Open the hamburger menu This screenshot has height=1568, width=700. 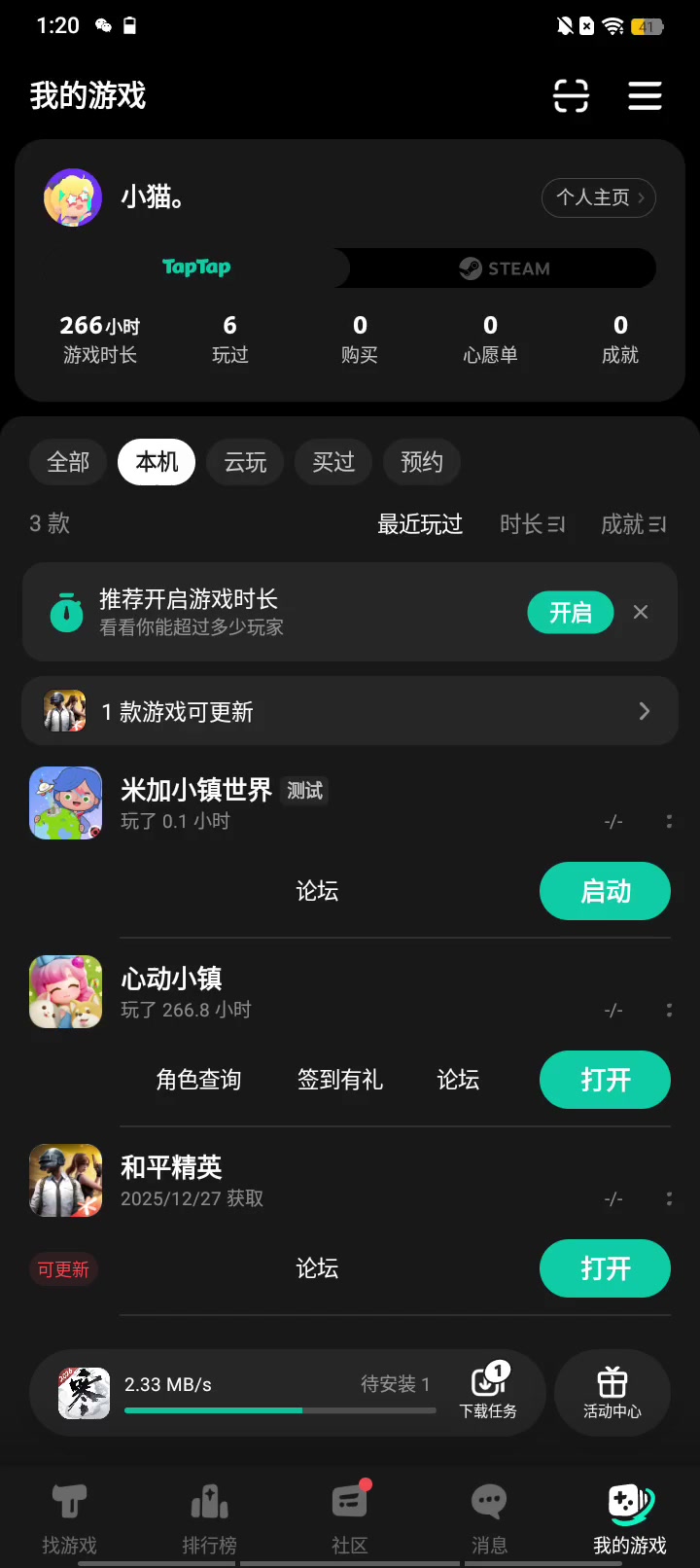click(645, 95)
